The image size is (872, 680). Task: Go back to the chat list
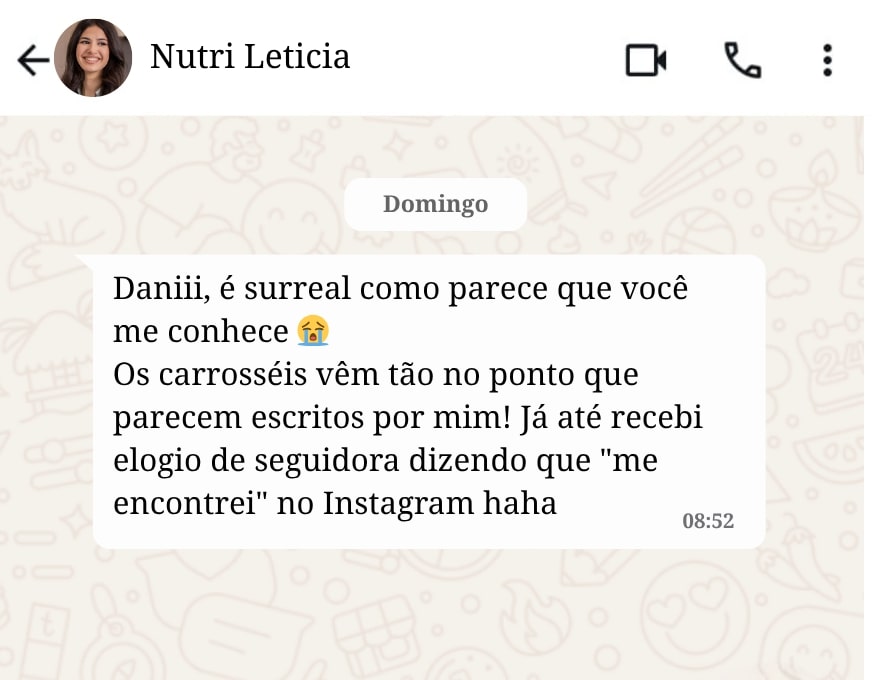(x=32, y=61)
